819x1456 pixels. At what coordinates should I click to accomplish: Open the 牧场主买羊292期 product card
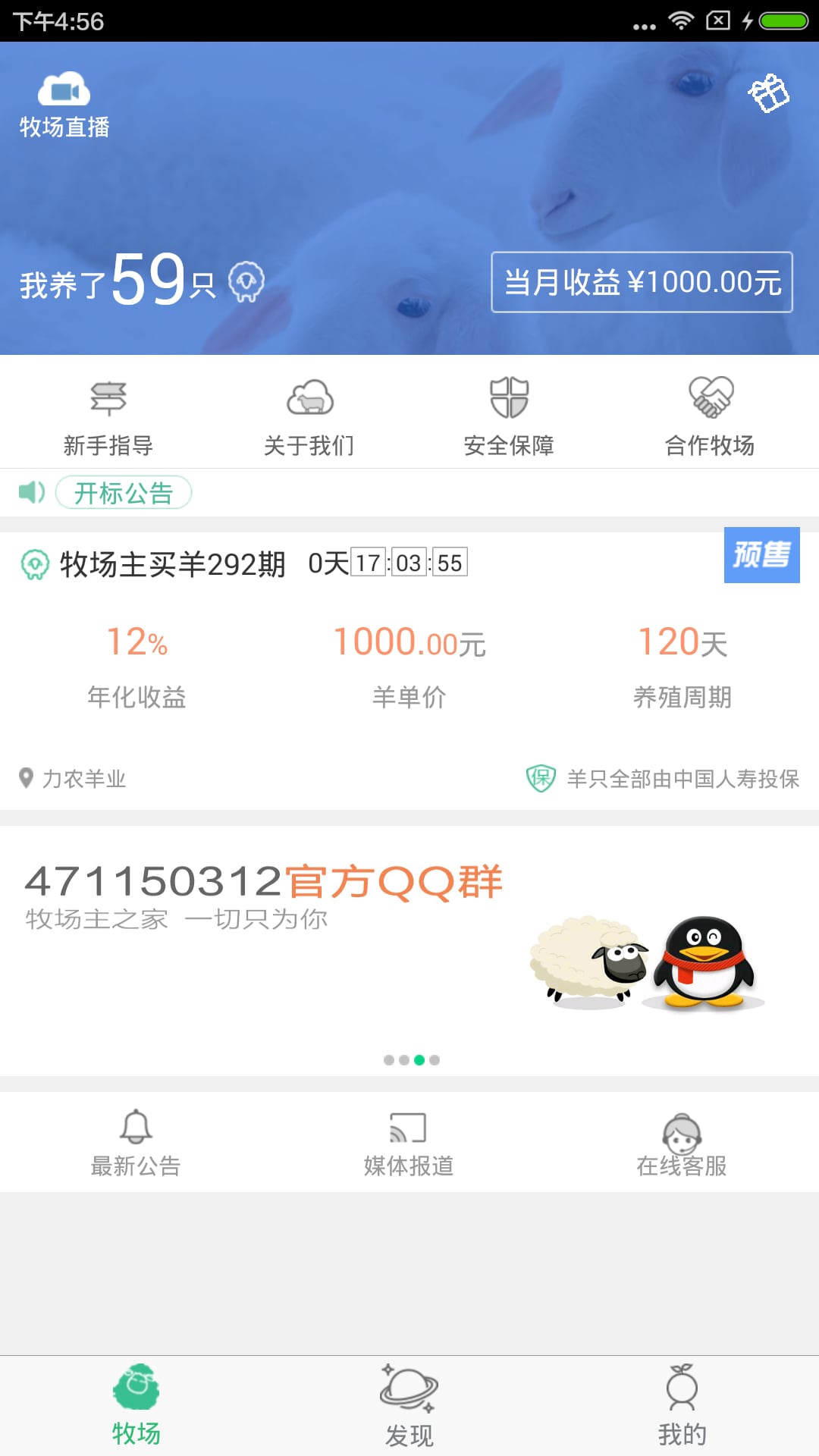click(409, 671)
